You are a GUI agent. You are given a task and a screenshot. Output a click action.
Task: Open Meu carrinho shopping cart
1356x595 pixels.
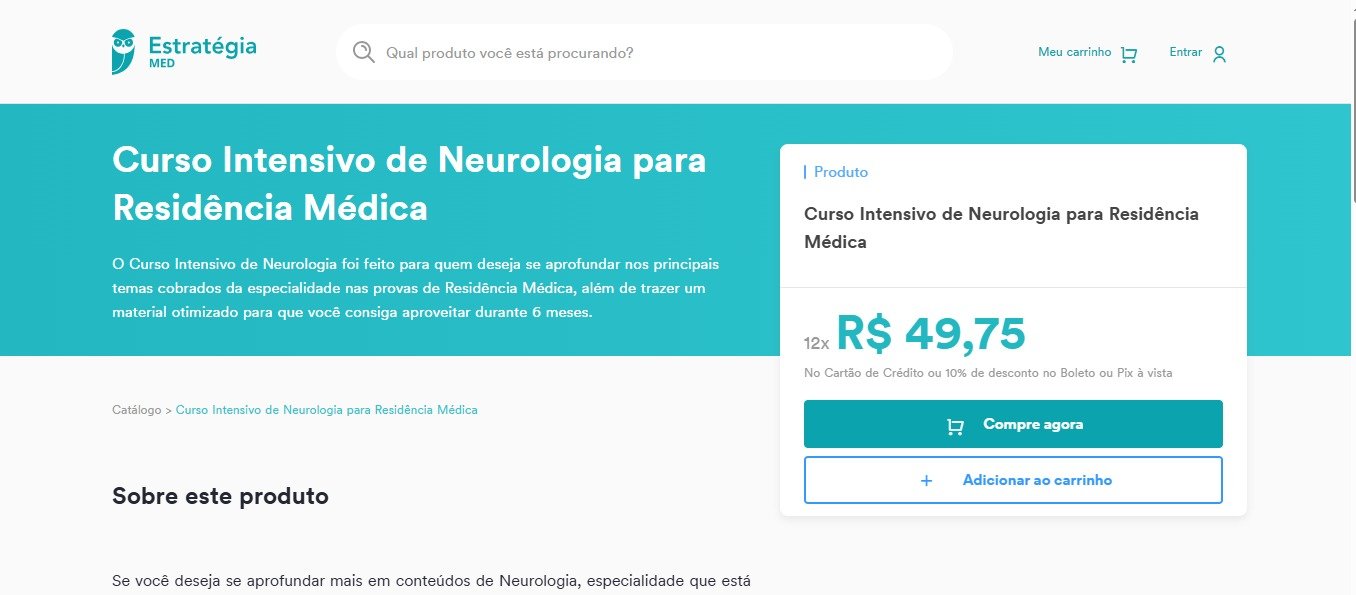click(1087, 53)
